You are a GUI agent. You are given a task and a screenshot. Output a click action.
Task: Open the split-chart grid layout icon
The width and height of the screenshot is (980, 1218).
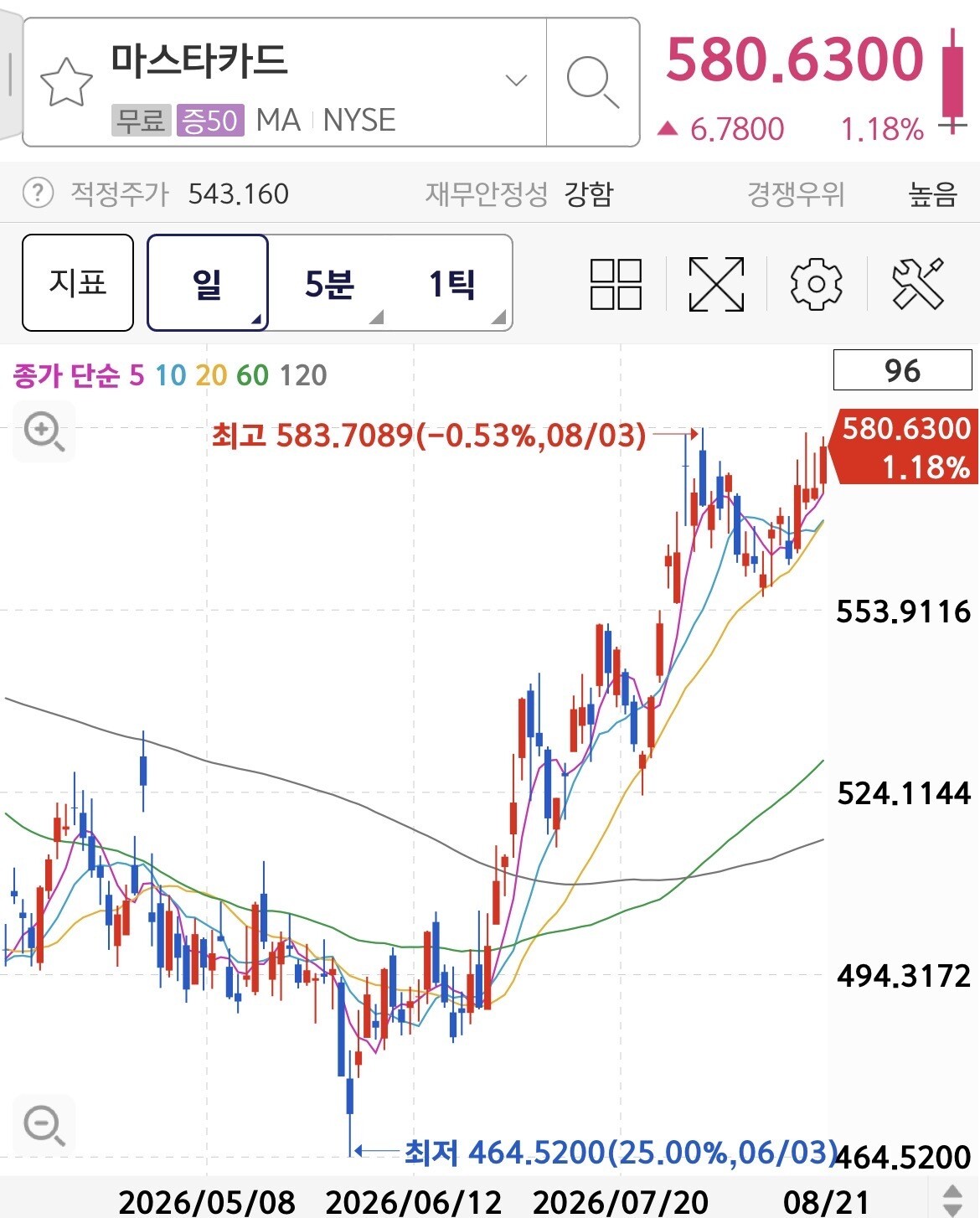616,284
